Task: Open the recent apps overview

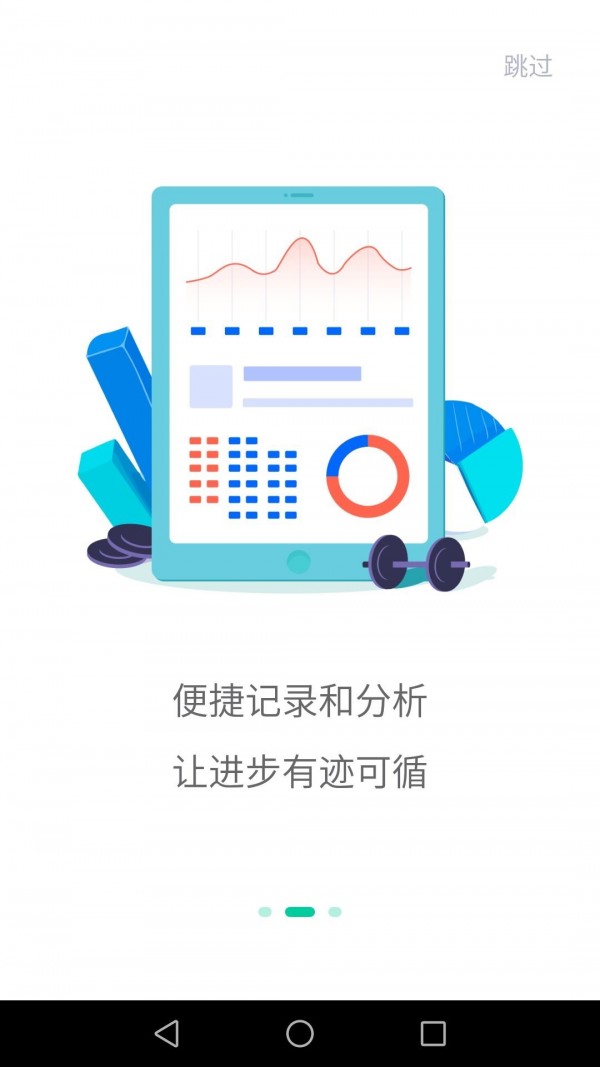Action: click(x=433, y=1033)
